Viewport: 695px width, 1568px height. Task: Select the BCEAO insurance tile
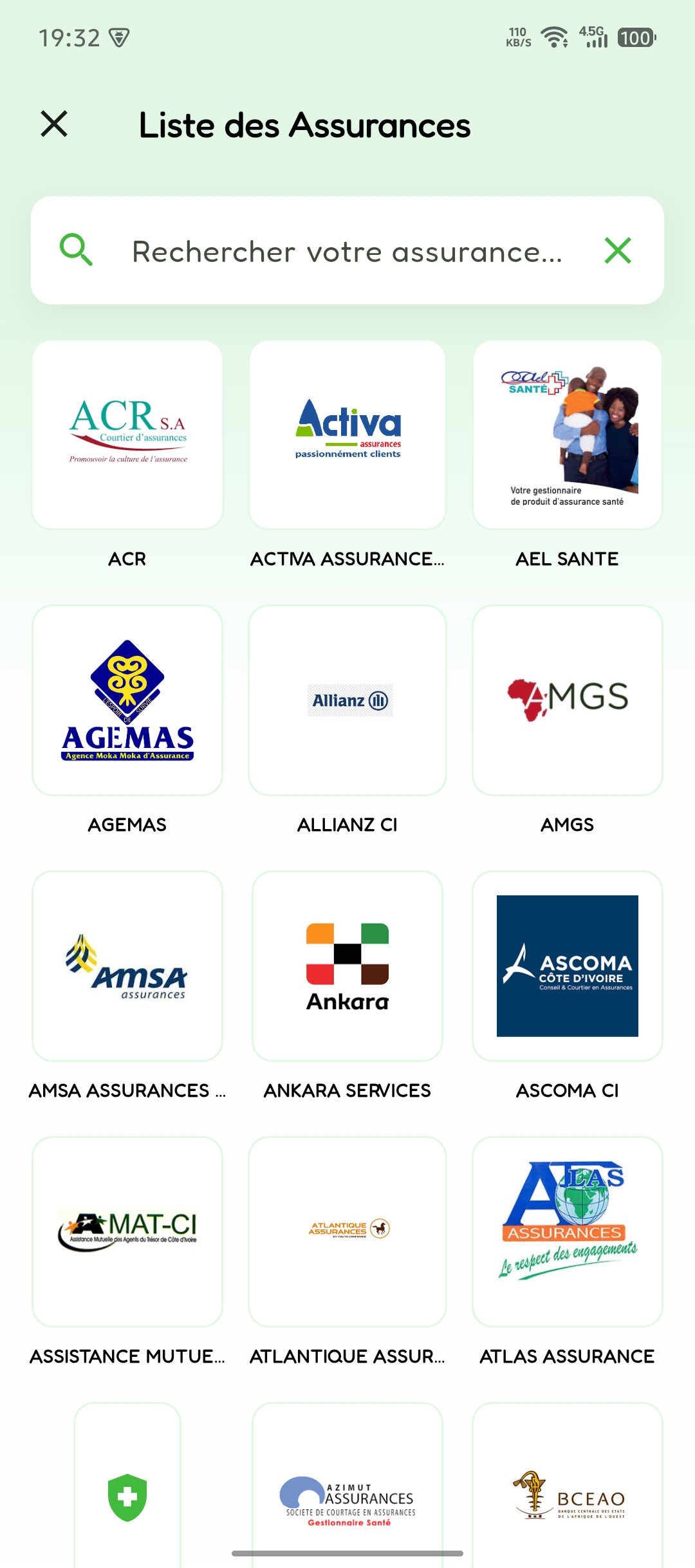point(568,1493)
